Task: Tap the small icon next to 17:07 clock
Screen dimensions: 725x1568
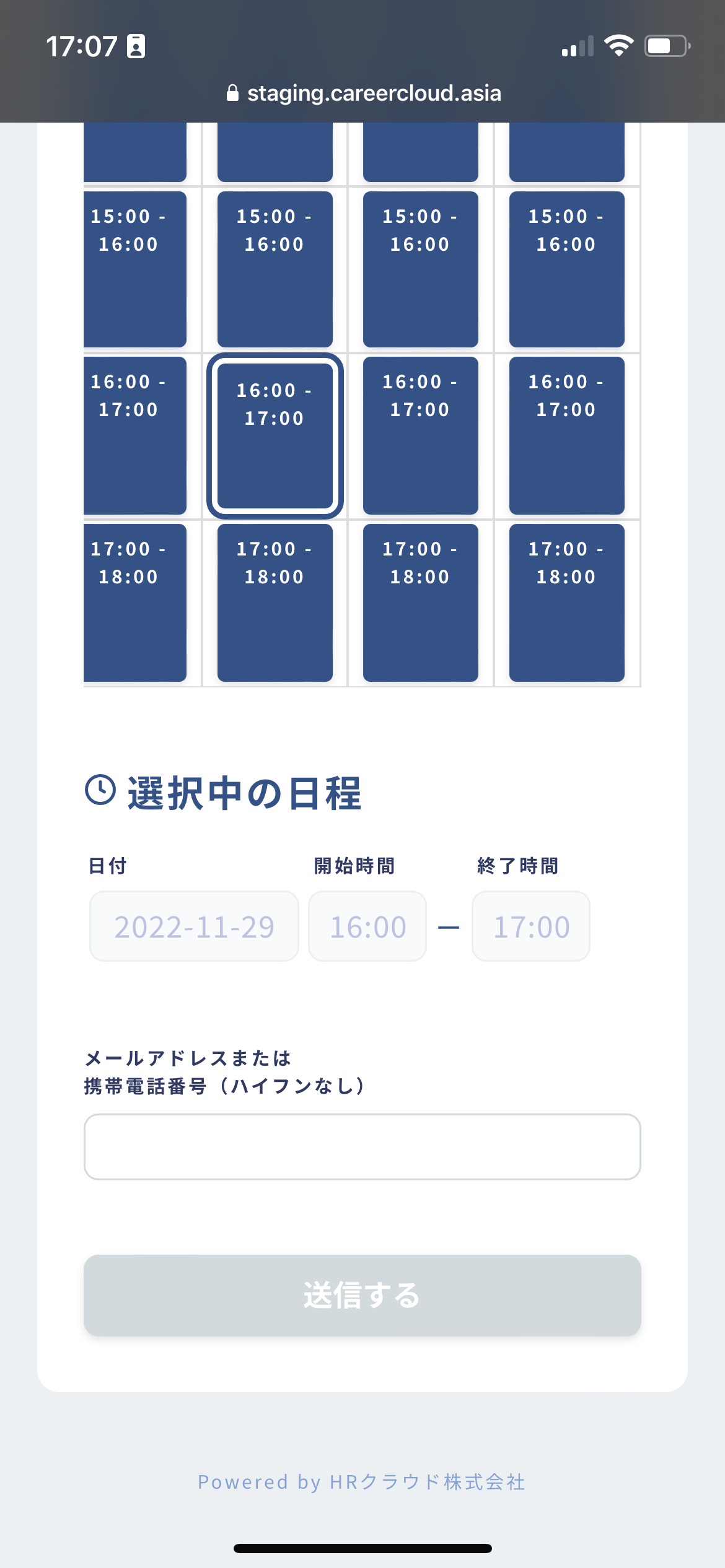Action: point(136,45)
